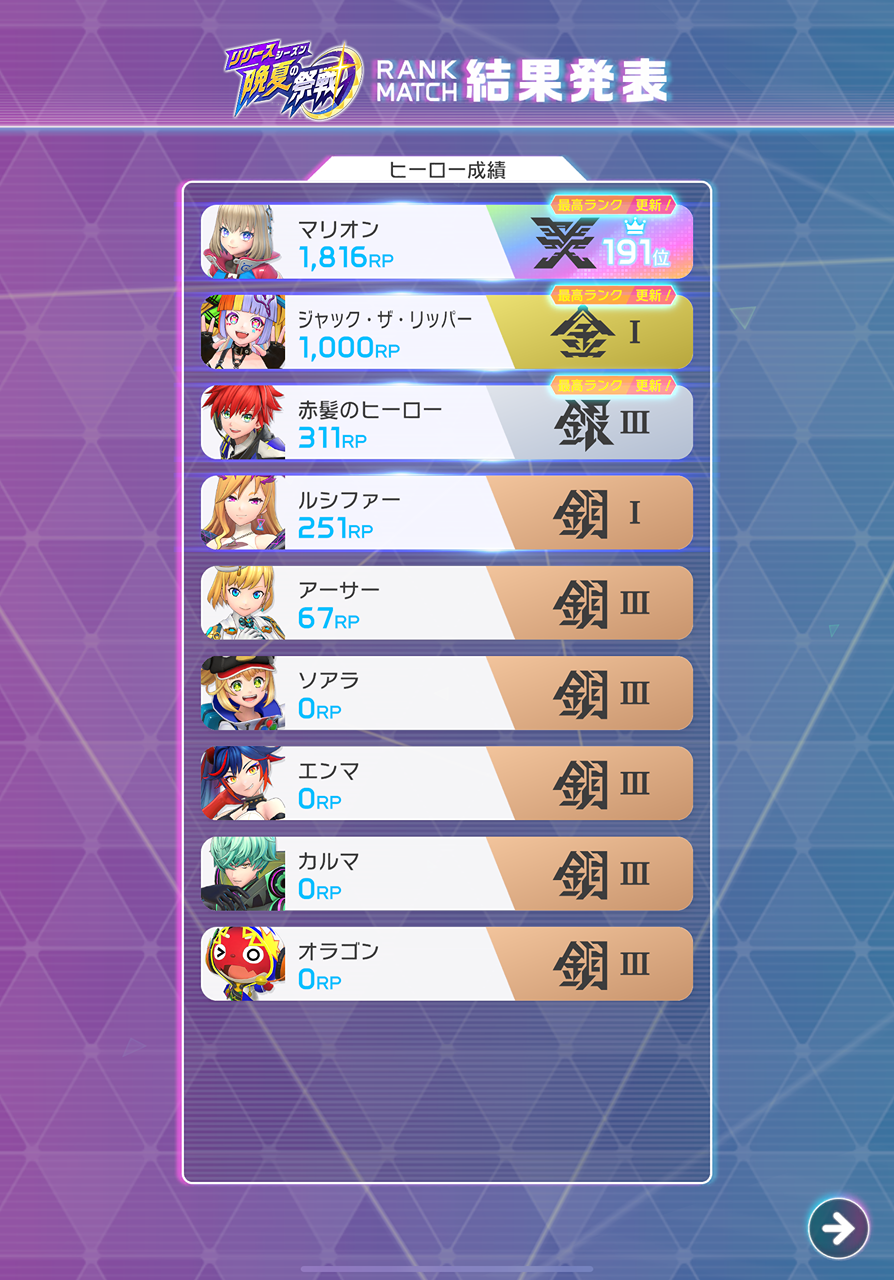Viewport: 894px width, 1280px height.
Task: Tap the next arrow button
Action: click(x=838, y=1227)
